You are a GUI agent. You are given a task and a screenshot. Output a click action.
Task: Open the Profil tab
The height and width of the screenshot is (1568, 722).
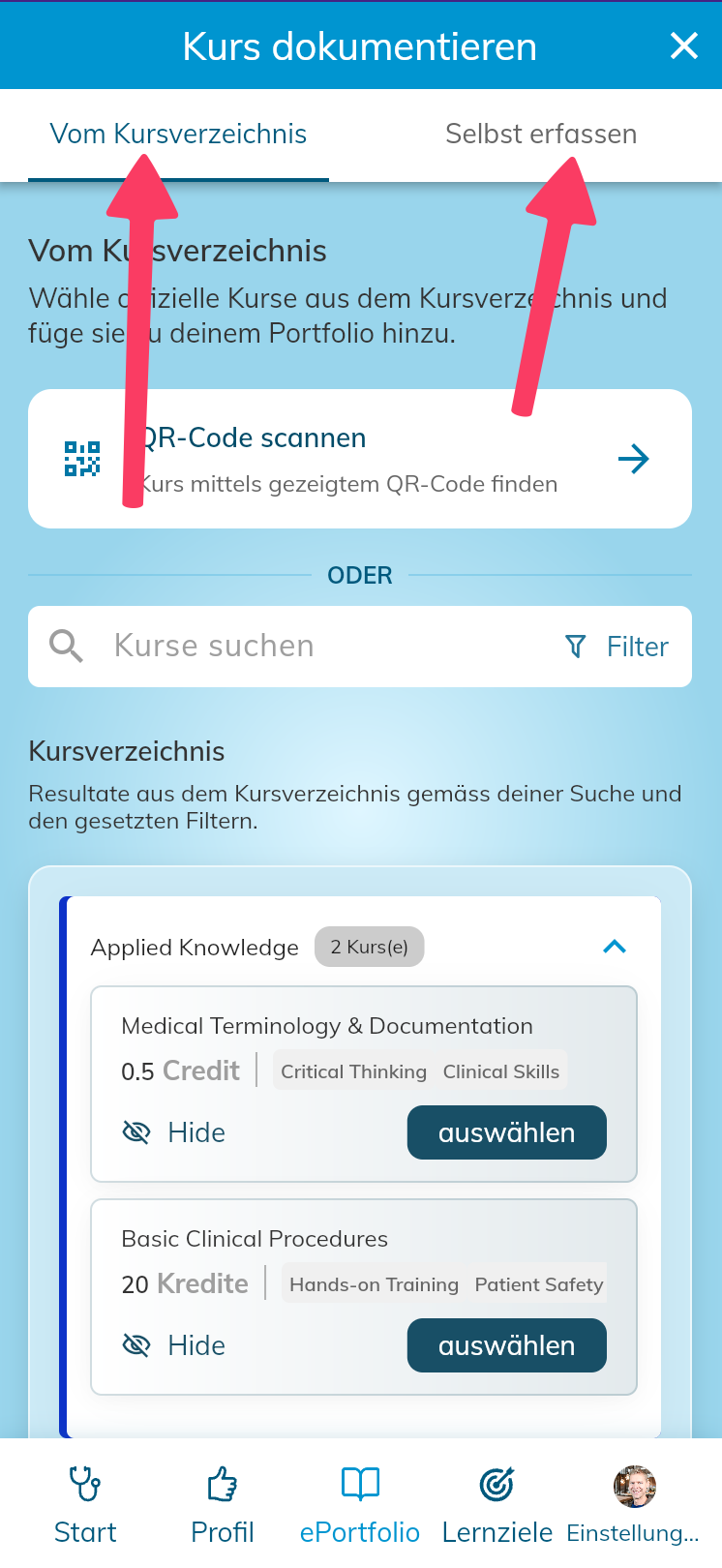(223, 1505)
